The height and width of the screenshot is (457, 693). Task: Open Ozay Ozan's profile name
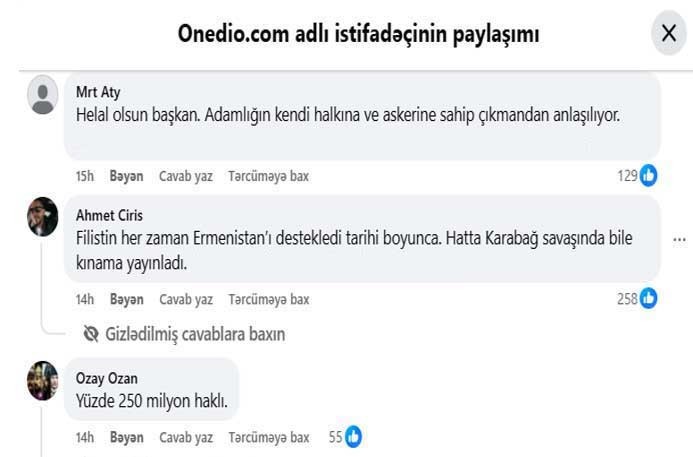click(x=108, y=380)
